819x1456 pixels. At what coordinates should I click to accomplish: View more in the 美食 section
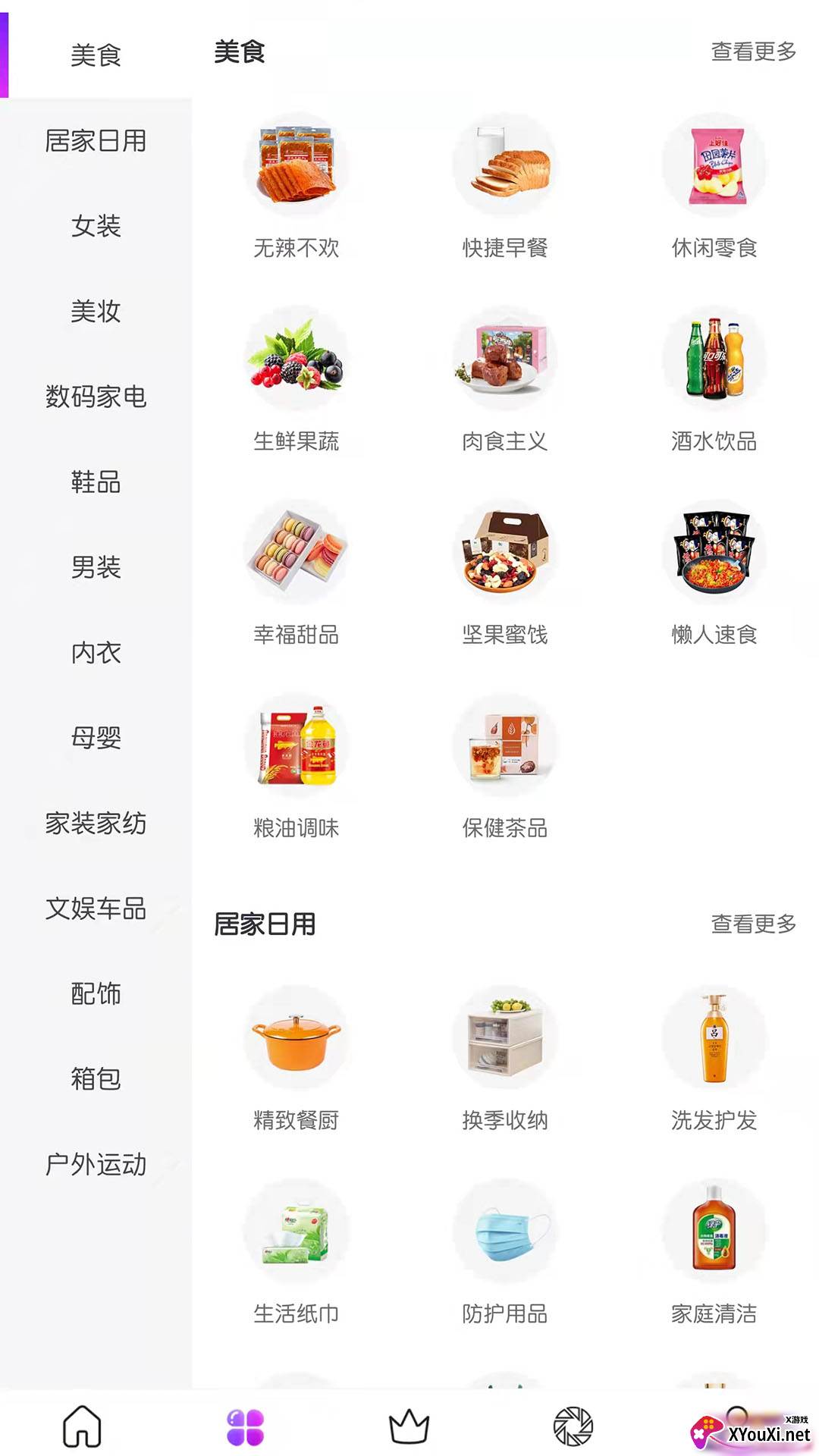(x=753, y=52)
